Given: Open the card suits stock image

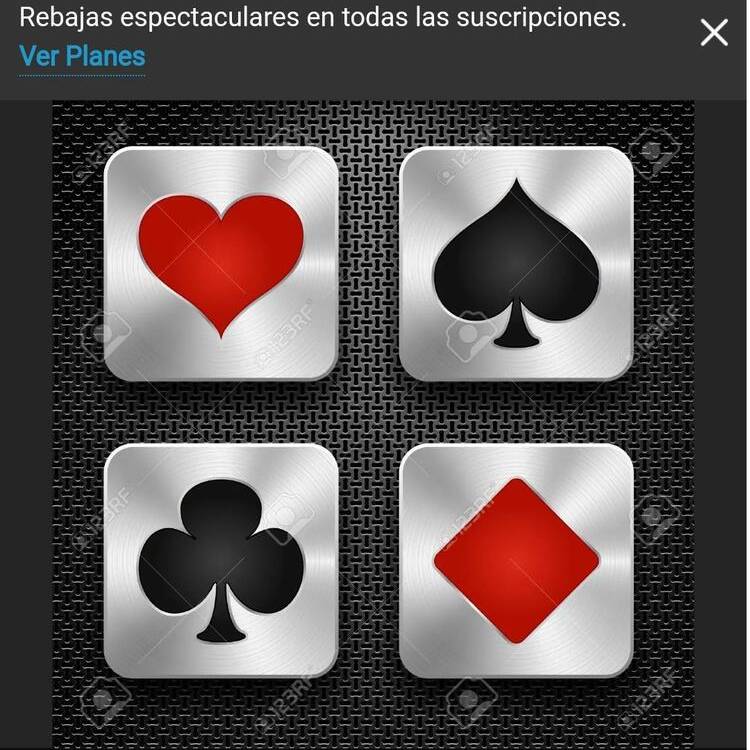Looking at the screenshot, I should [372, 420].
